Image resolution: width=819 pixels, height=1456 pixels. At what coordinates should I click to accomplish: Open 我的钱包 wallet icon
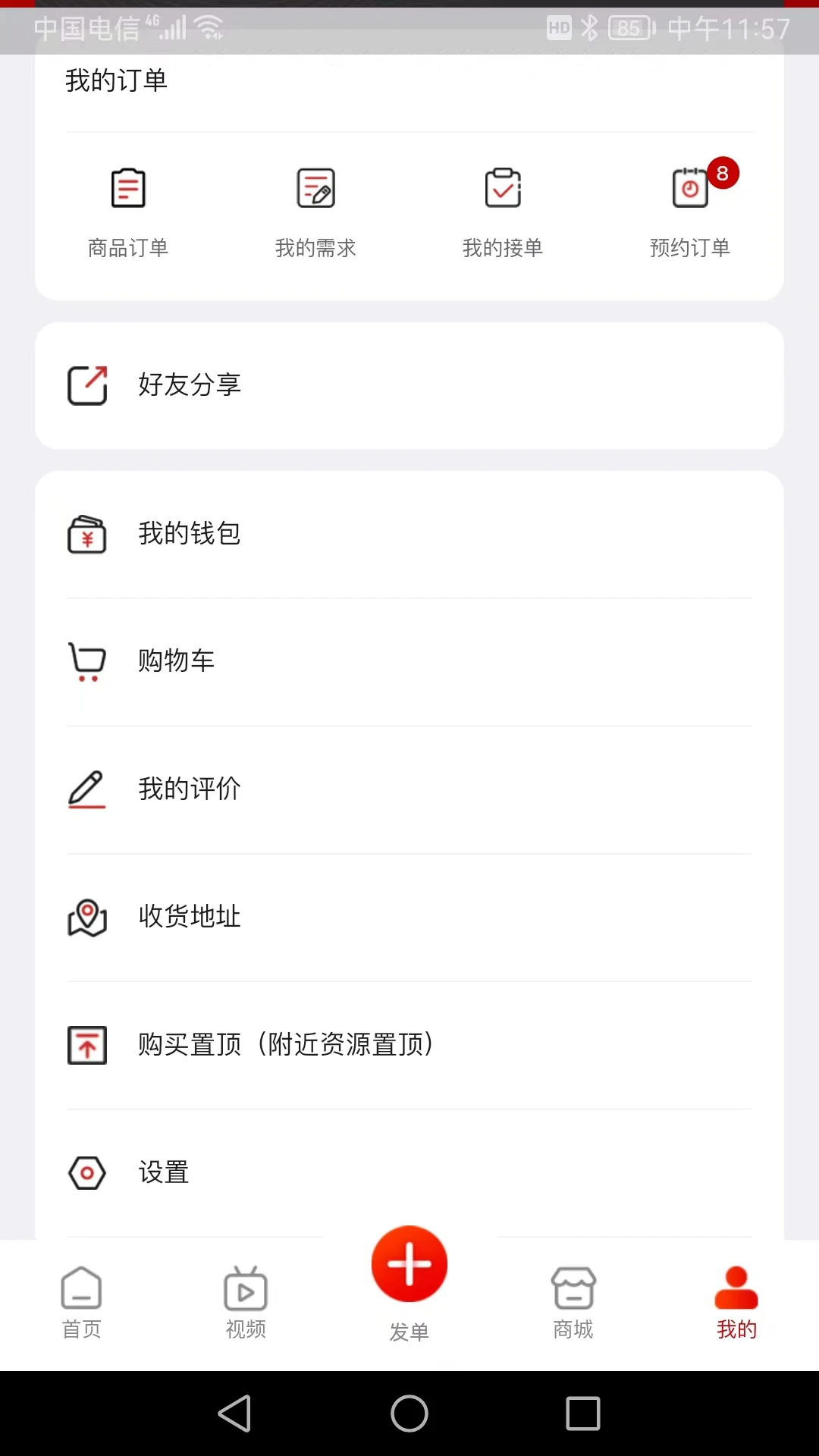click(86, 535)
